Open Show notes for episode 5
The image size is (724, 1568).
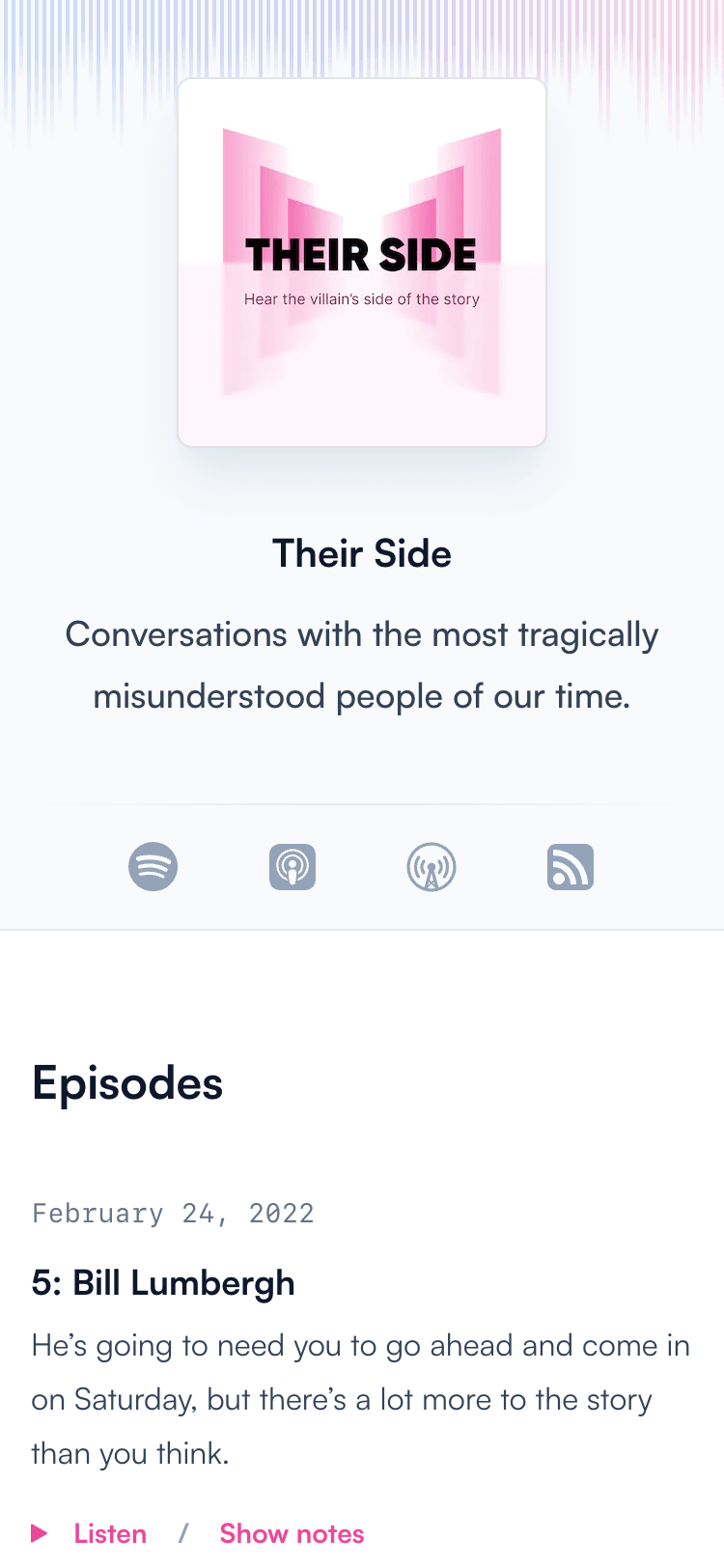pyautogui.click(x=292, y=1533)
